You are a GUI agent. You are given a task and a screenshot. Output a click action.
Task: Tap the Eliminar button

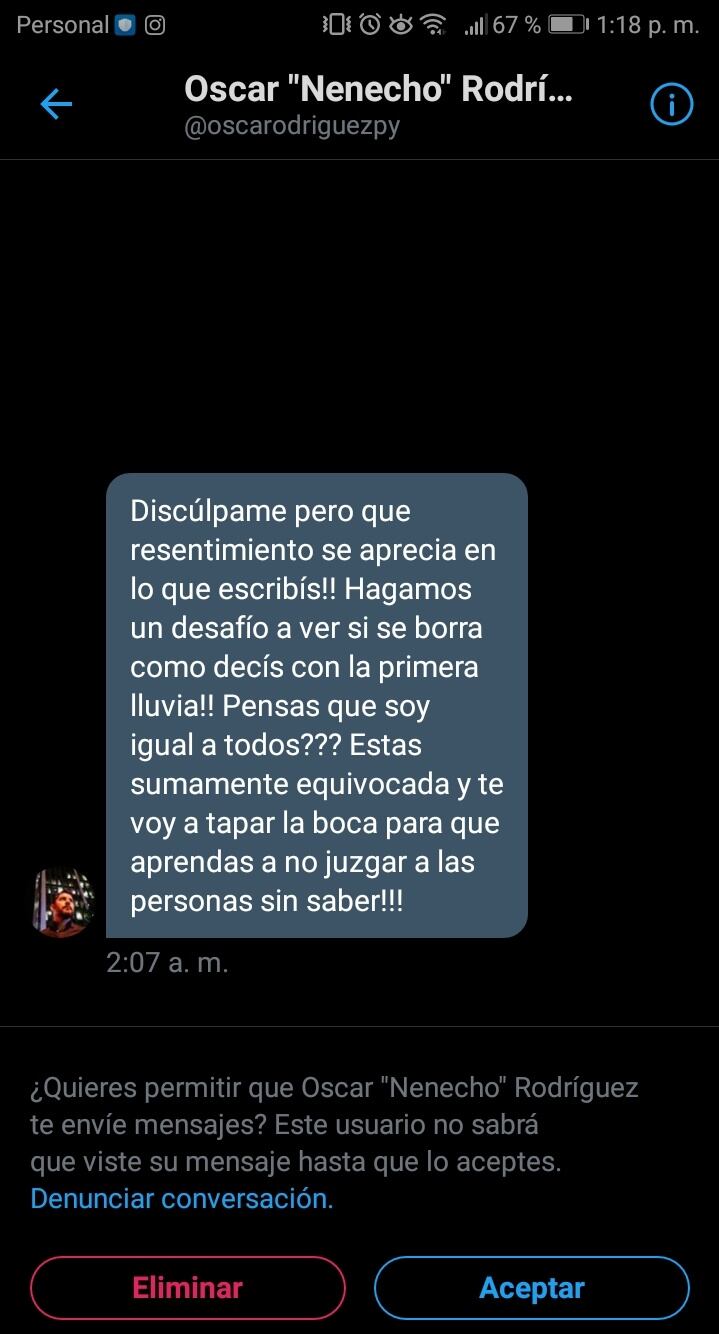(x=187, y=1287)
